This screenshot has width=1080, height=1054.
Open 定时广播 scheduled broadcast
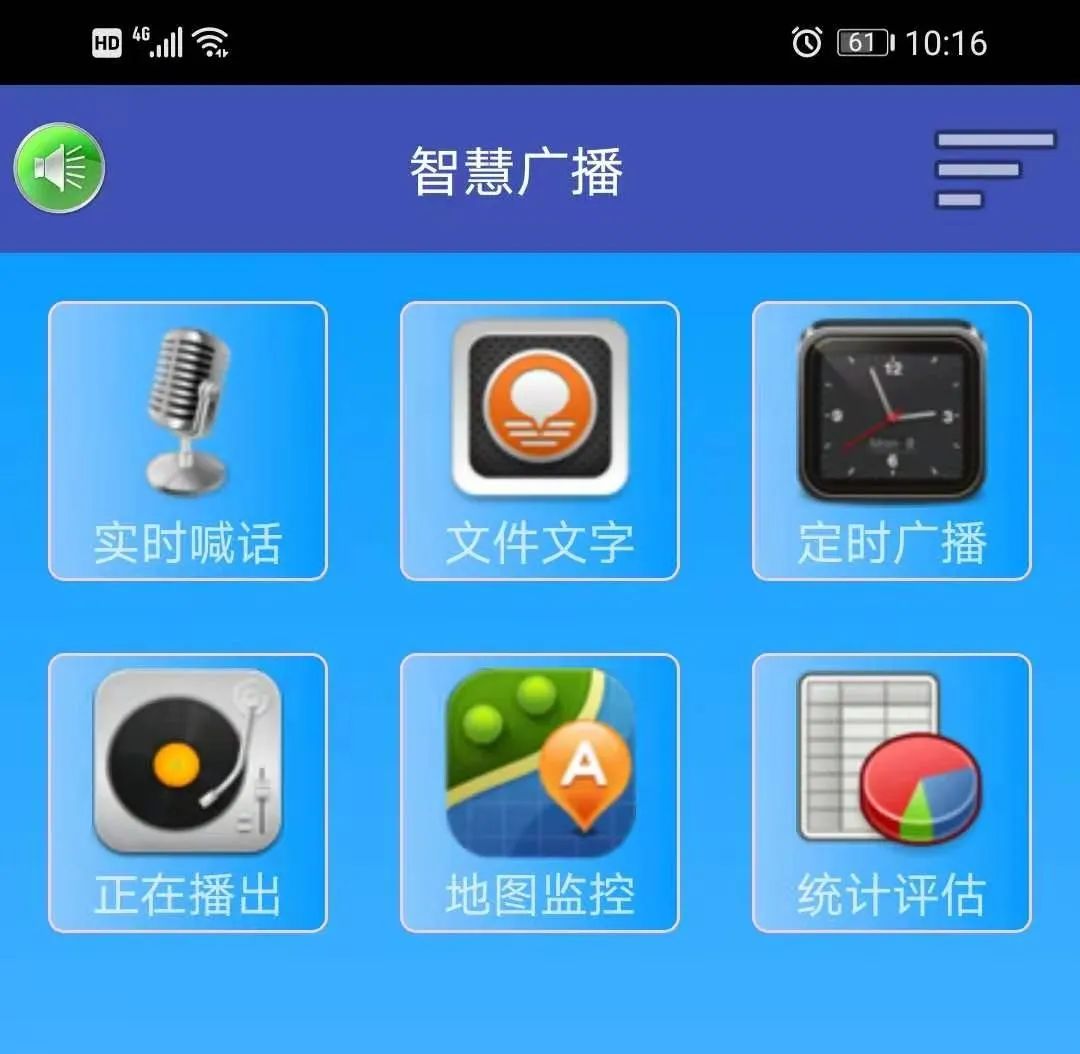pyautogui.click(x=891, y=441)
